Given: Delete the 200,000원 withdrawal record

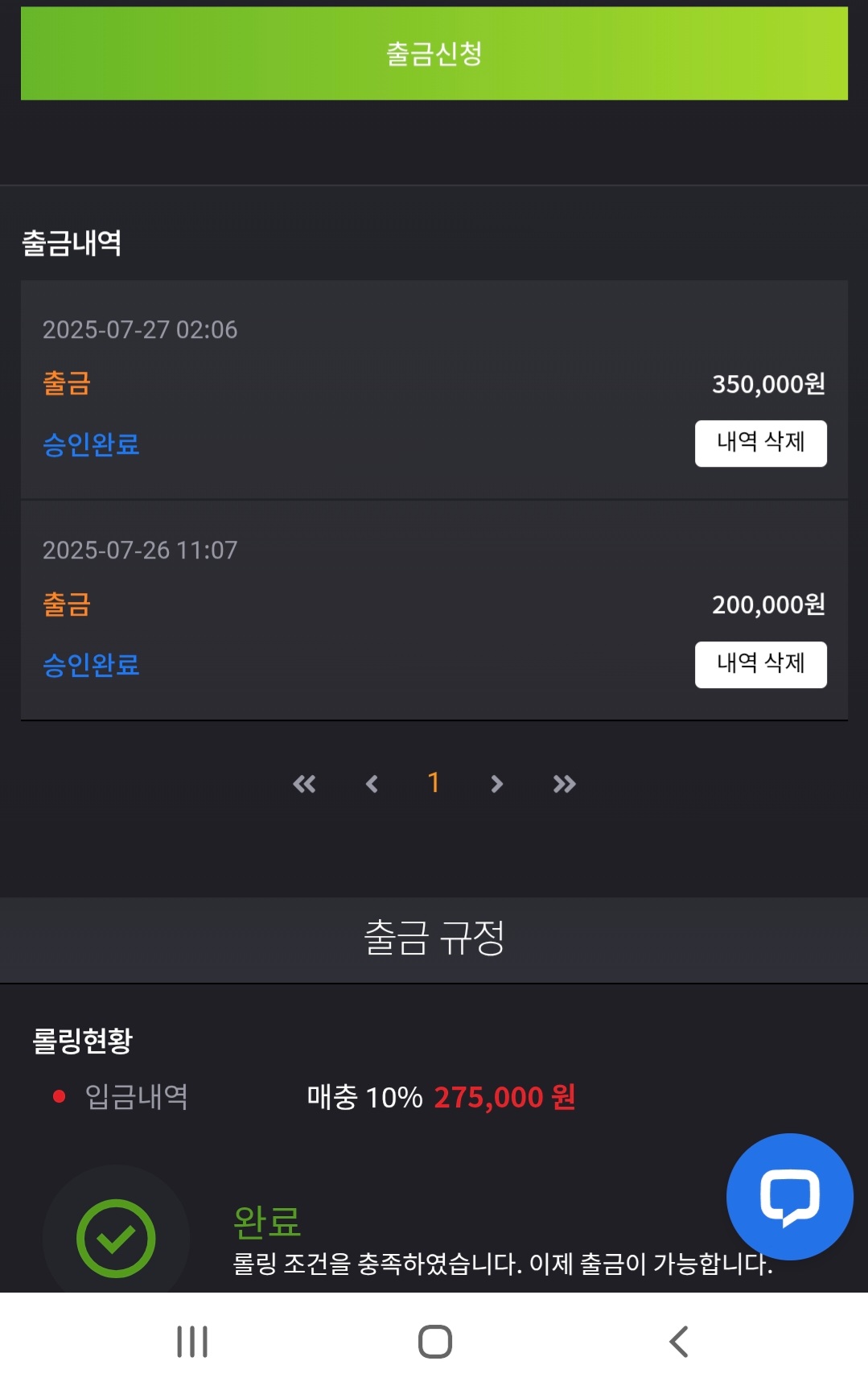Looking at the screenshot, I should coord(760,664).
